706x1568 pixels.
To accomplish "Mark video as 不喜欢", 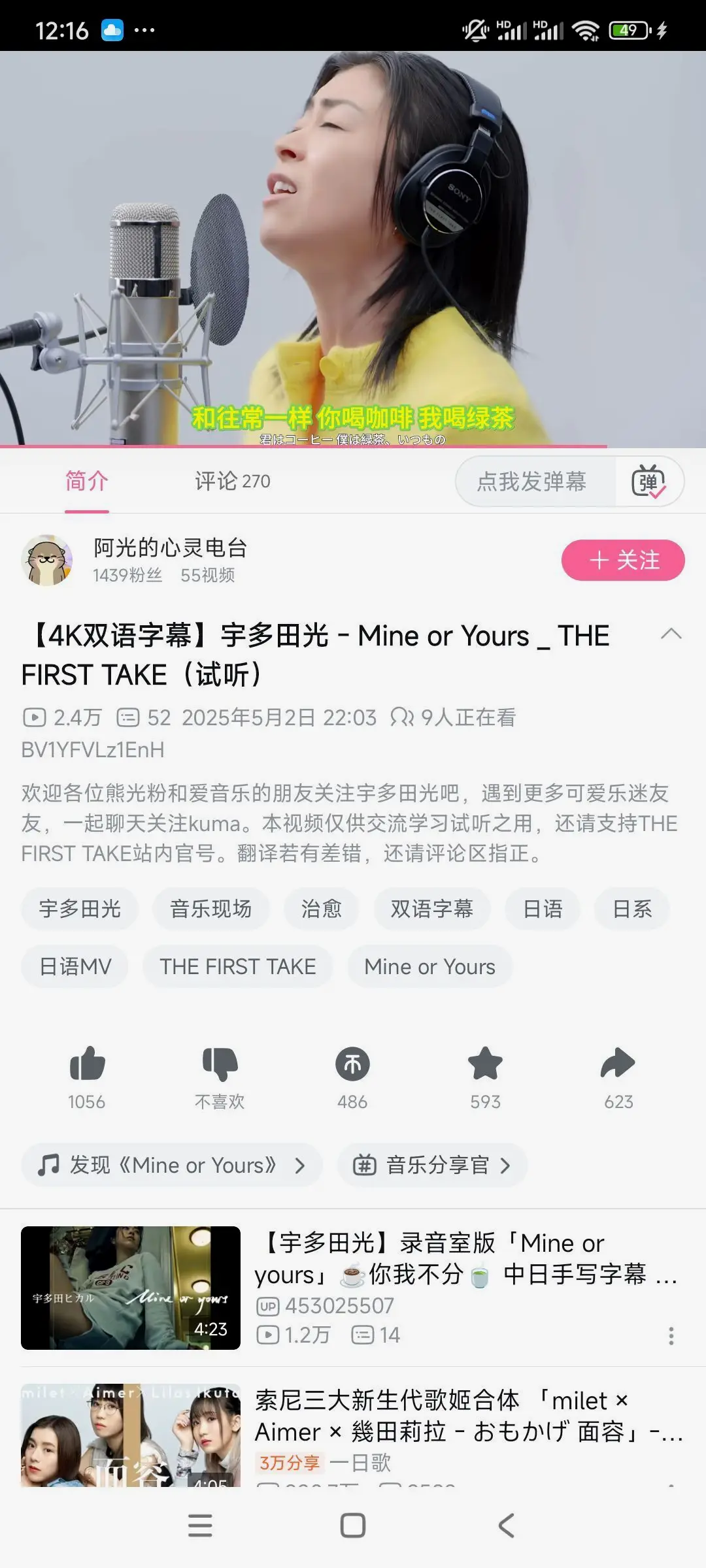I will (220, 1065).
